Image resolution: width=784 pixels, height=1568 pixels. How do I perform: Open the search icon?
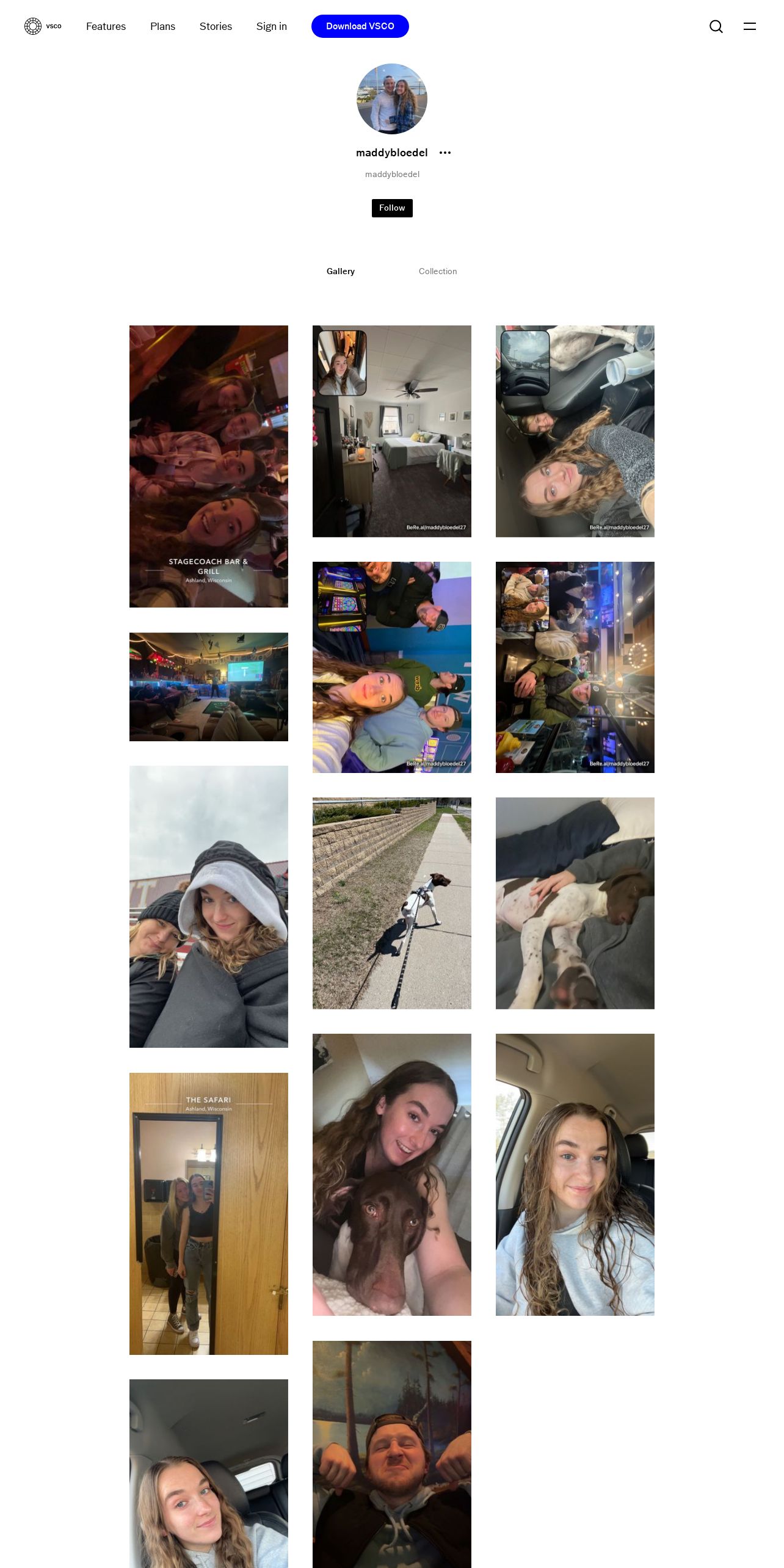(x=716, y=26)
